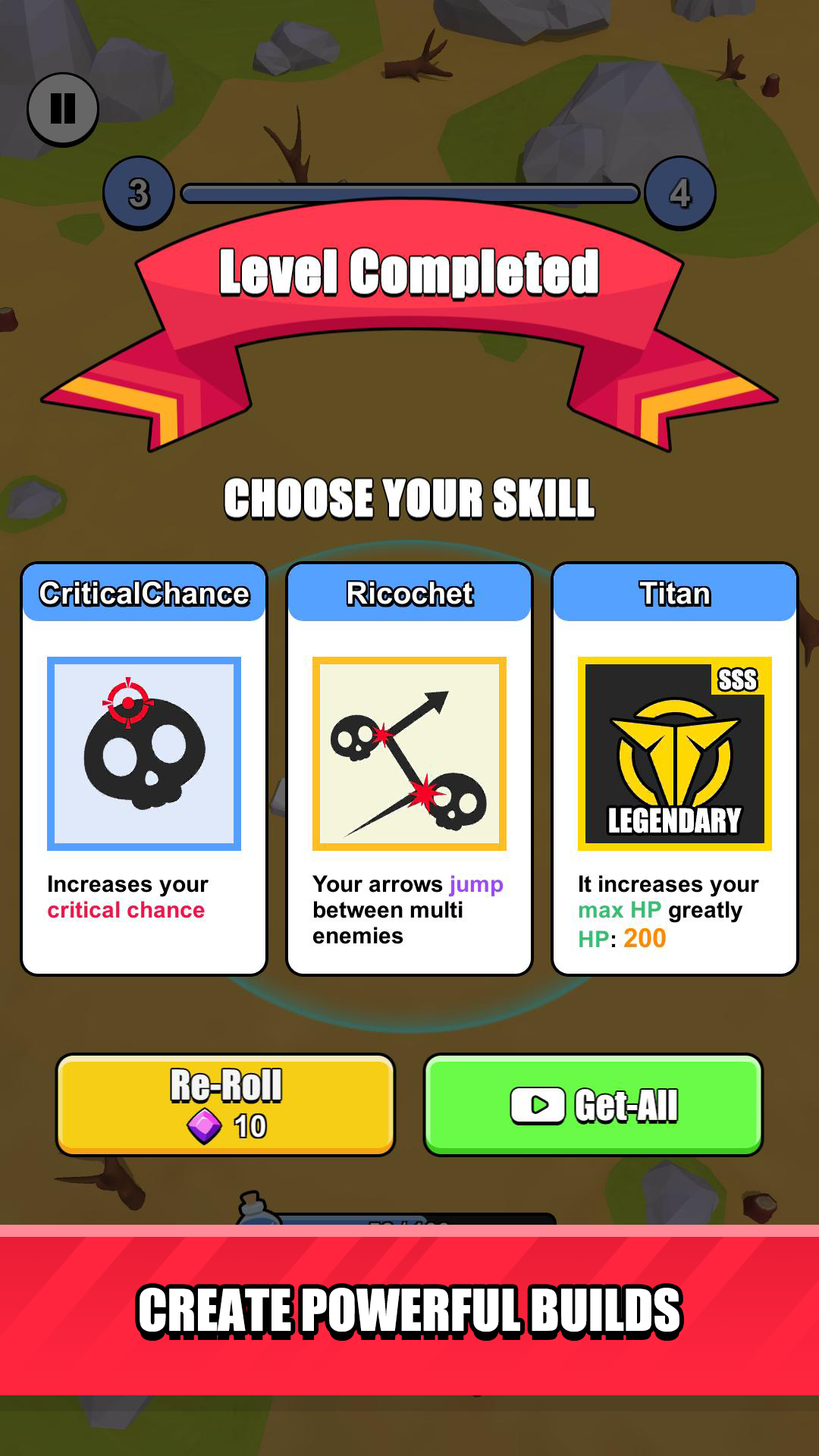Select the Ricochet skill card
This screenshot has width=819, height=1456.
(x=409, y=768)
